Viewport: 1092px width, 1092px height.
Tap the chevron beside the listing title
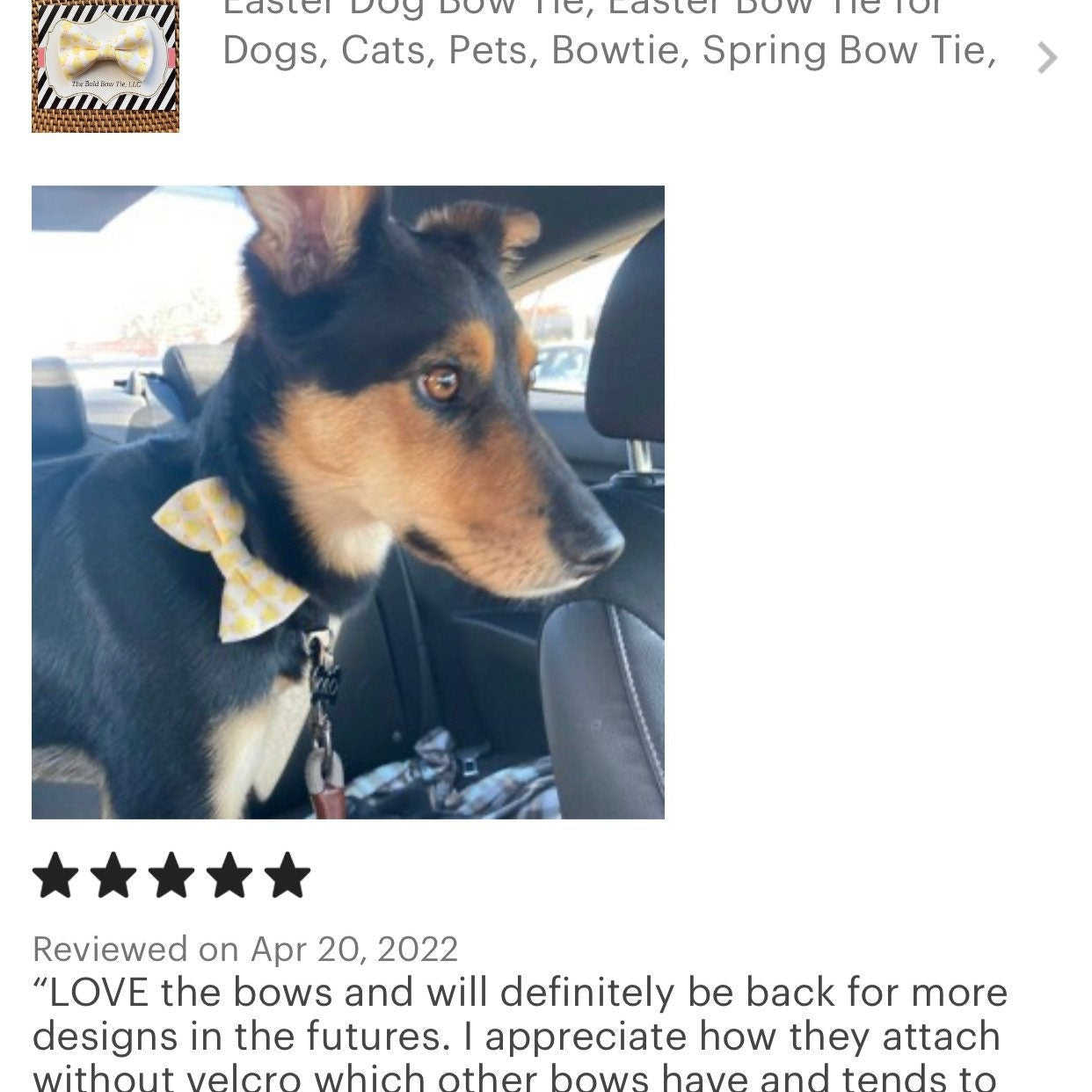click(x=1046, y=58)
